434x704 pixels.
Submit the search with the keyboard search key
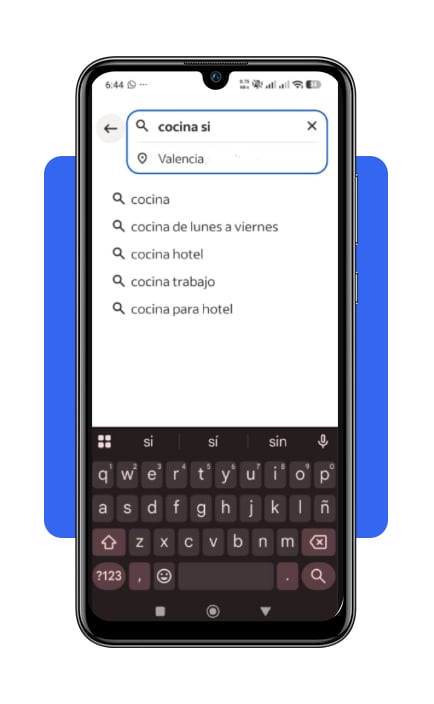pyautogui.click(x=318, y=576)
